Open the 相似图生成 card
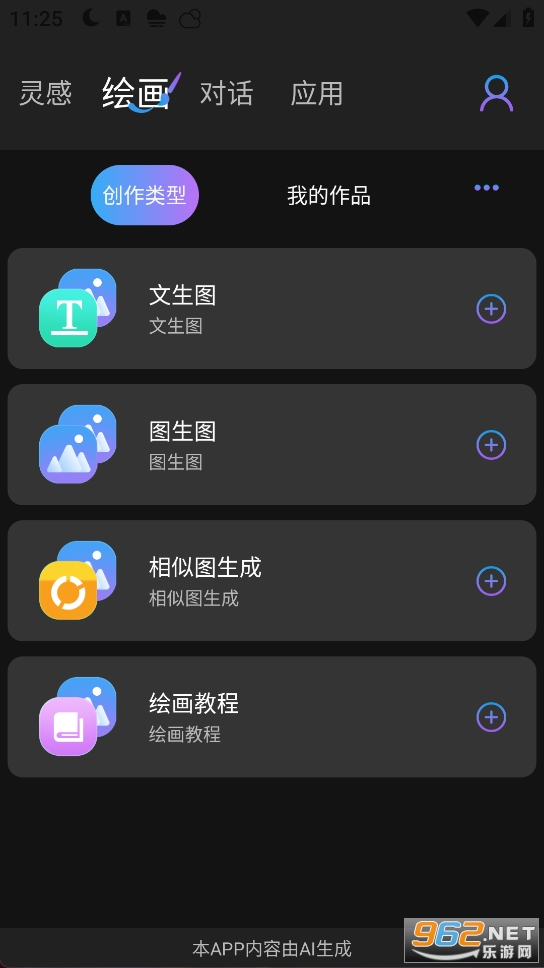The width and height of the screenshot is (544, 968). pos(272,580)
